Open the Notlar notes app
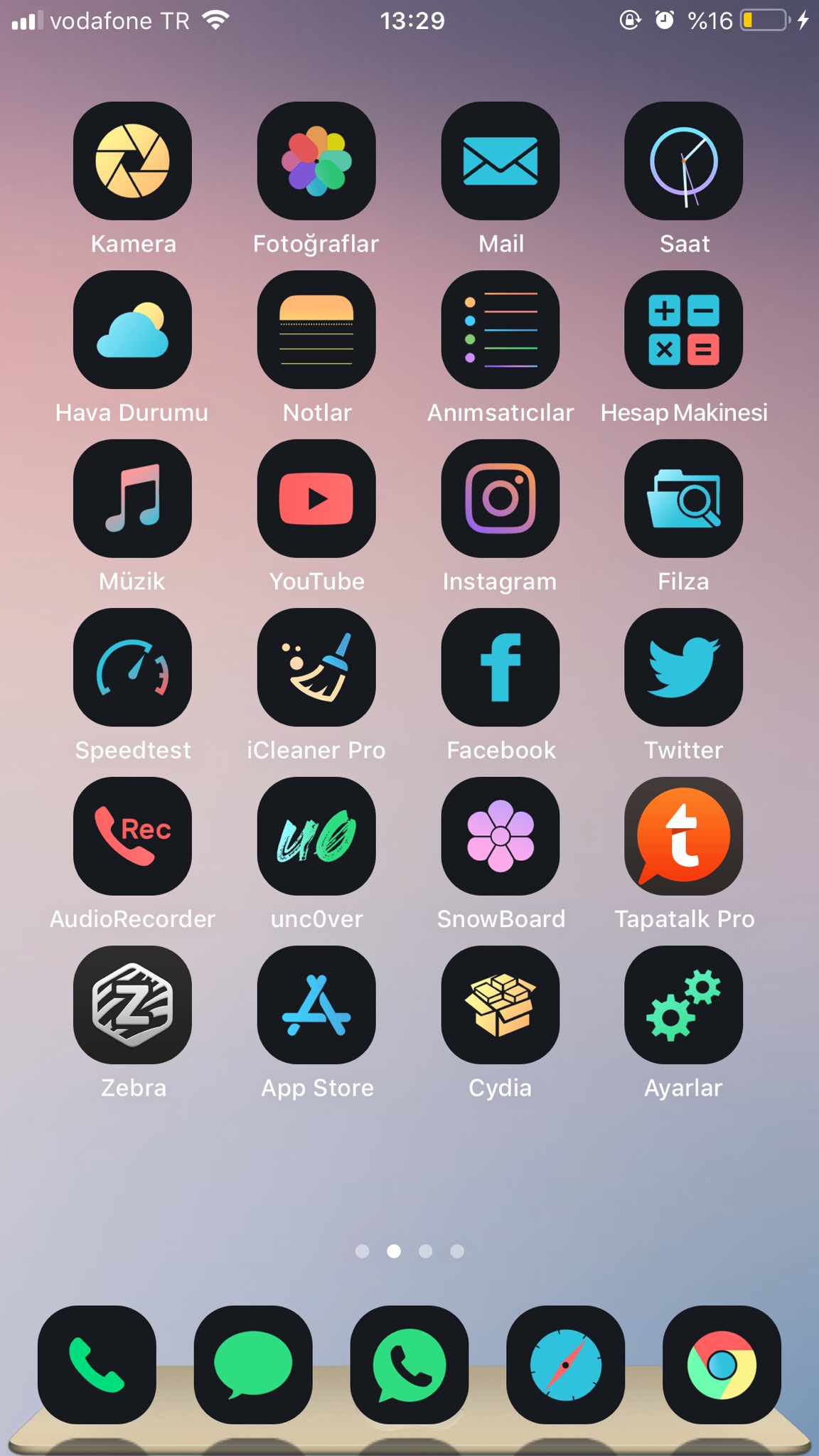Viewport: 819px width, 1456px height. click(316, 329)
